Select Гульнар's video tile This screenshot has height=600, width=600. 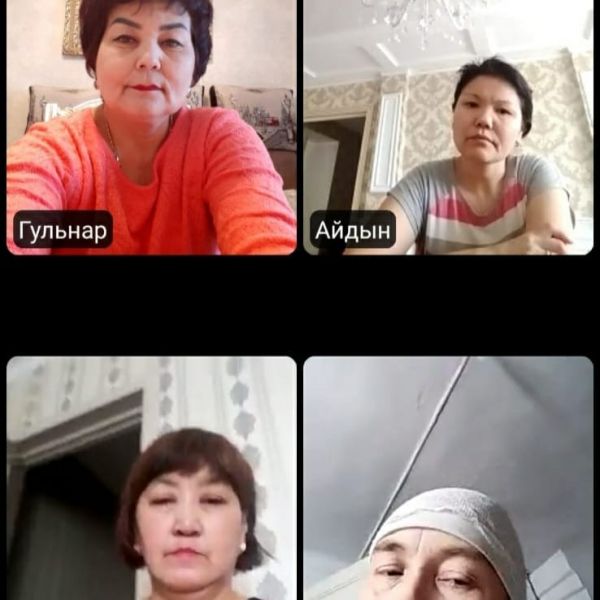(151, 127)
